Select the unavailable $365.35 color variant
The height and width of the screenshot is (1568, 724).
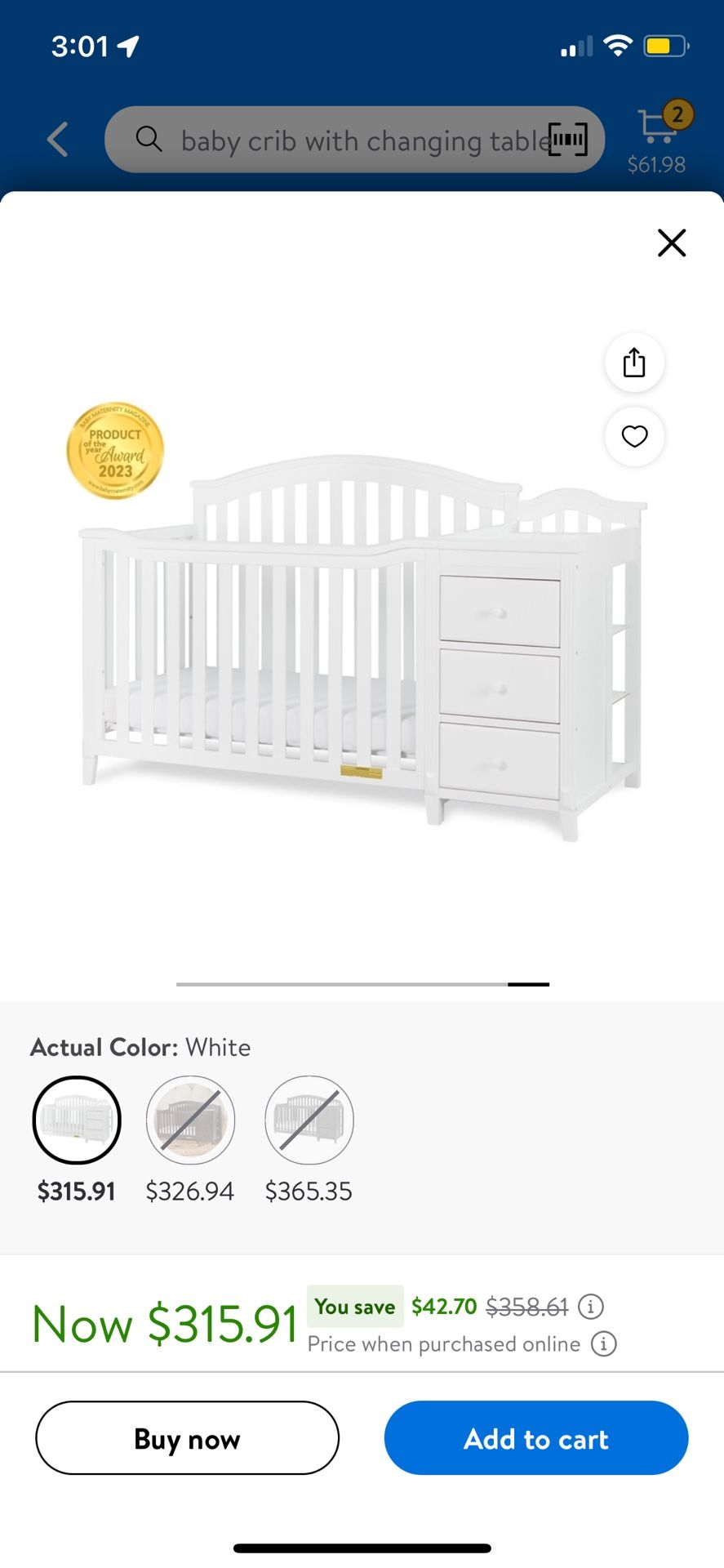pos(309,1120)
